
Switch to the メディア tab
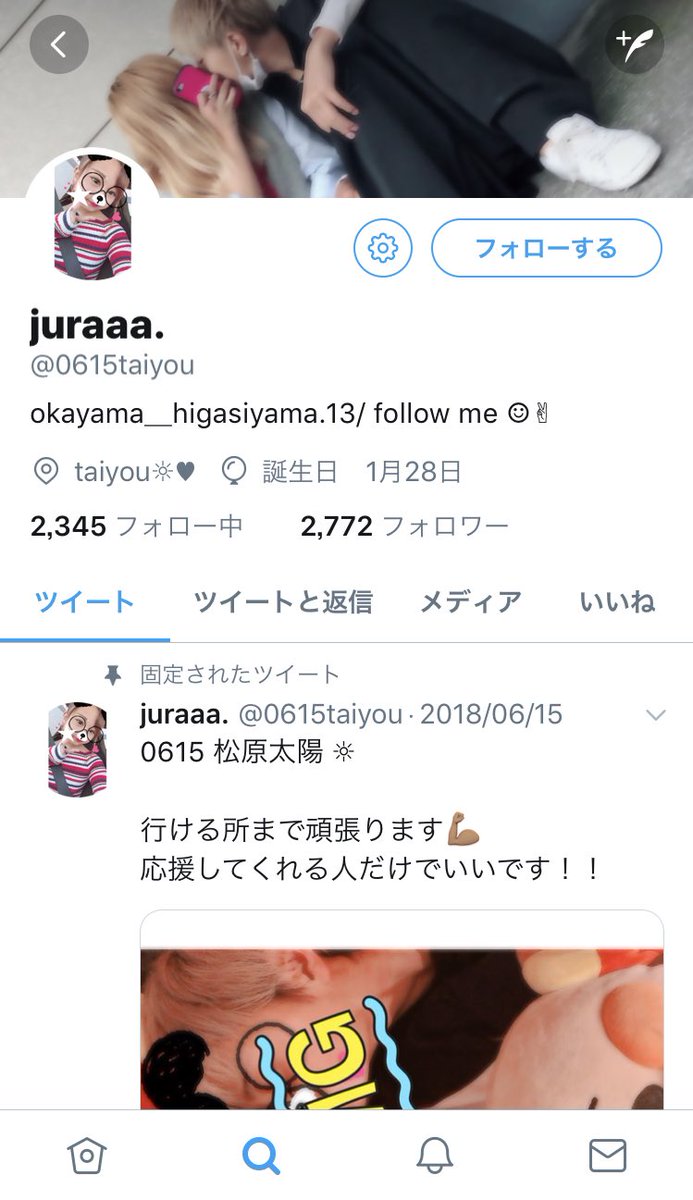click(x=470, y=601)
